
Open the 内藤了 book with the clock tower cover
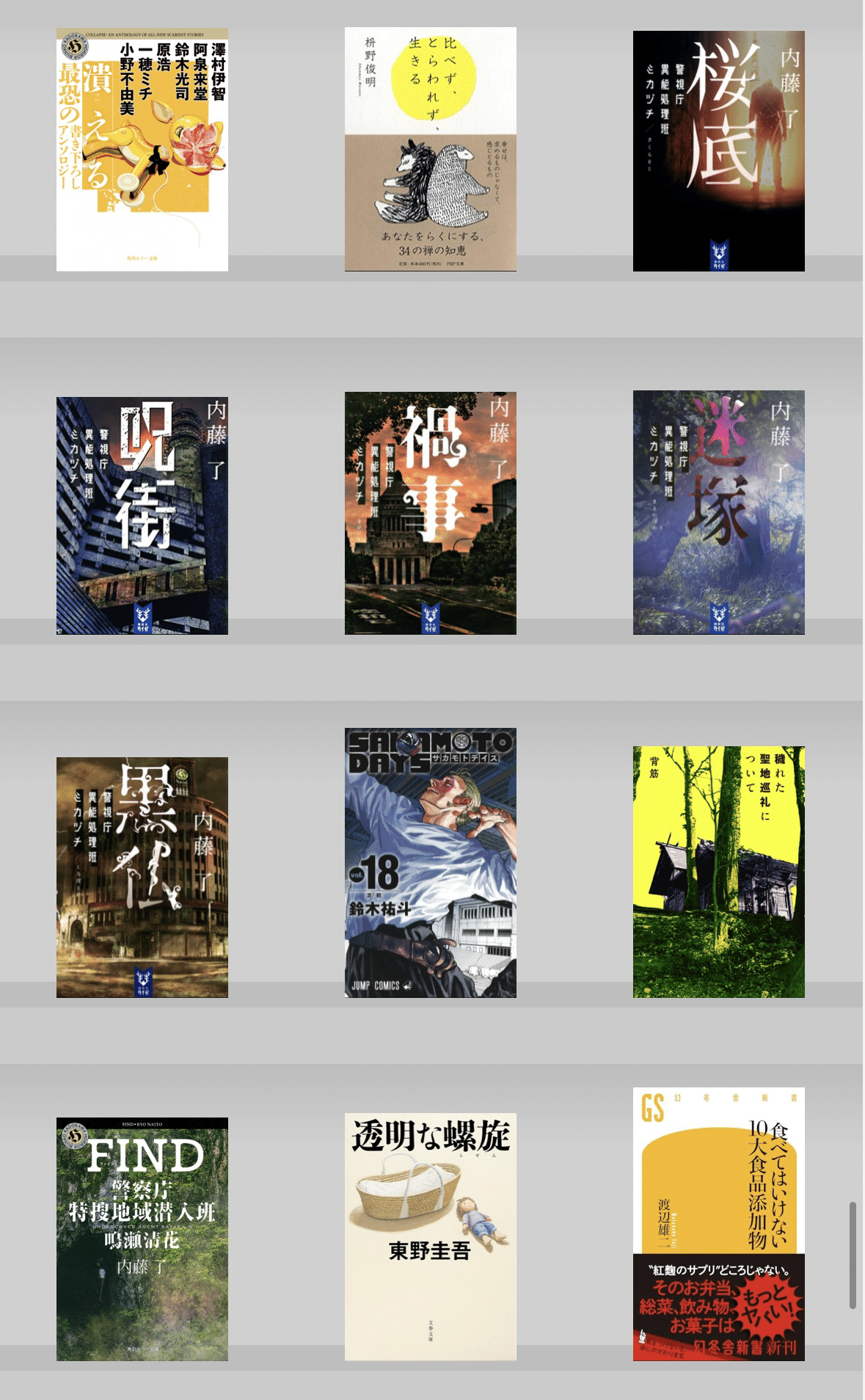[x=142, y=878]
